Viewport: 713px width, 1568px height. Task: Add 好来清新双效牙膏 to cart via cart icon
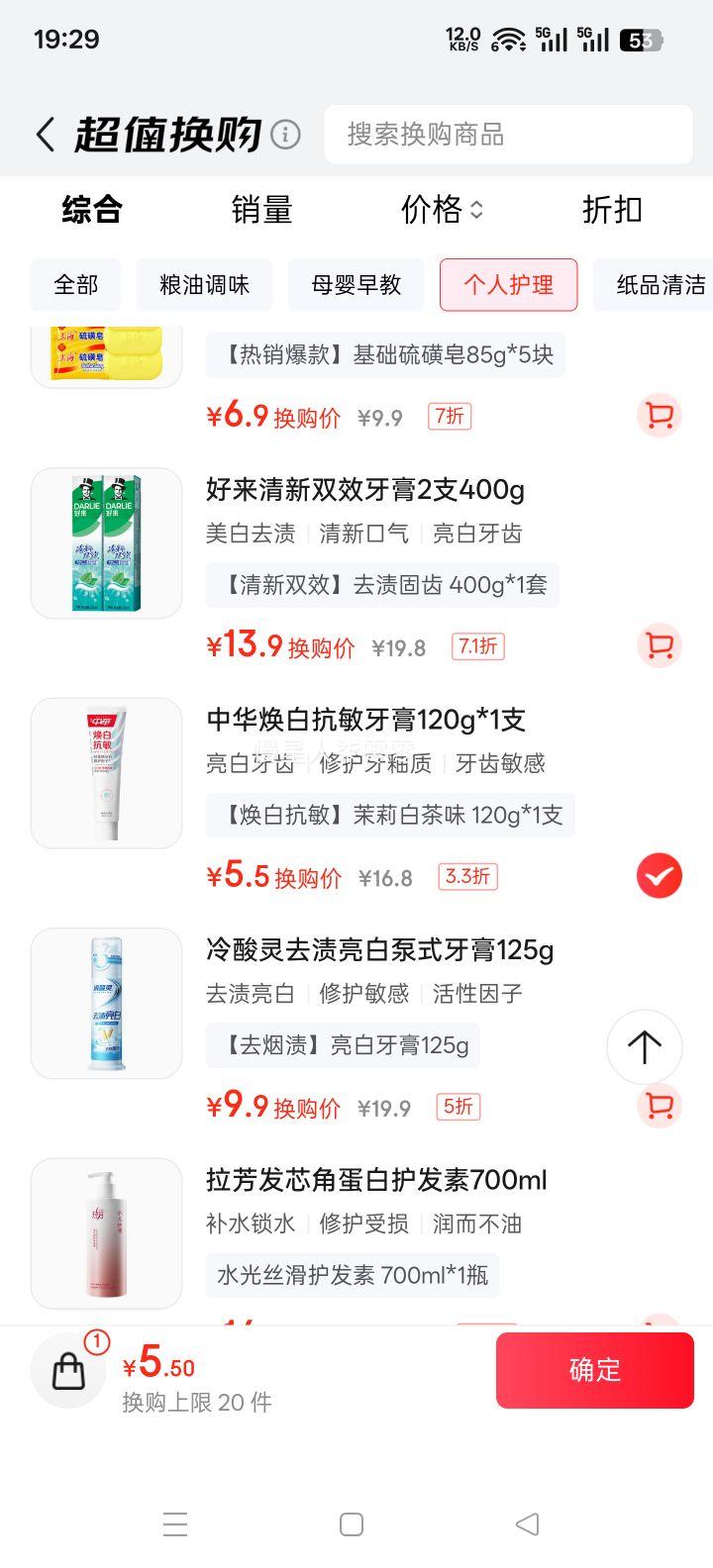pyautogui.click(x=660, y=645)
